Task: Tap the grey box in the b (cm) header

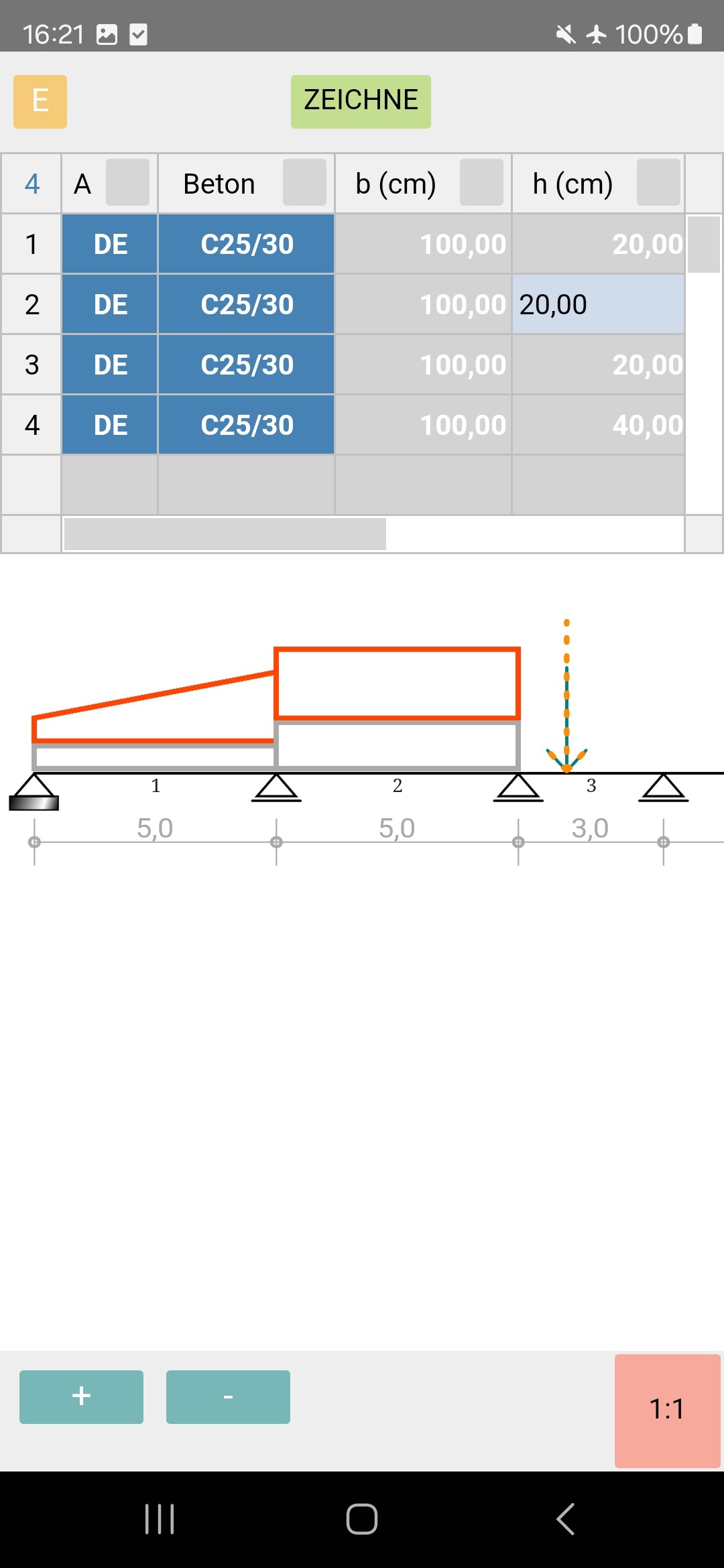Action: pyautogui.click(x=481, y=182)
